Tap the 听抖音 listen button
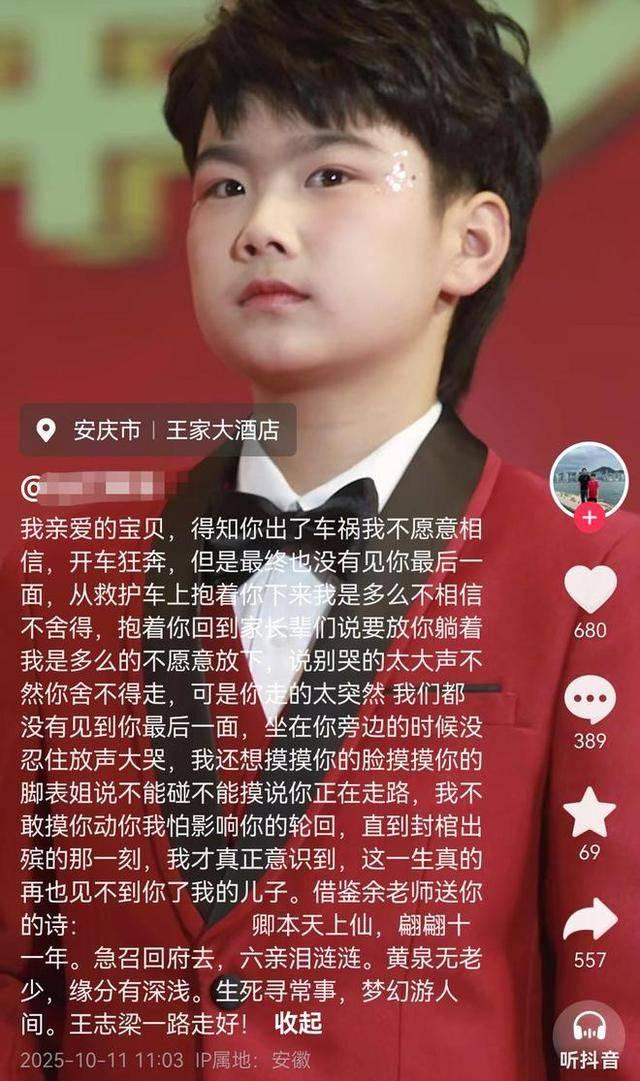This screenshot has height=1081, width=640. [590, 1036]
